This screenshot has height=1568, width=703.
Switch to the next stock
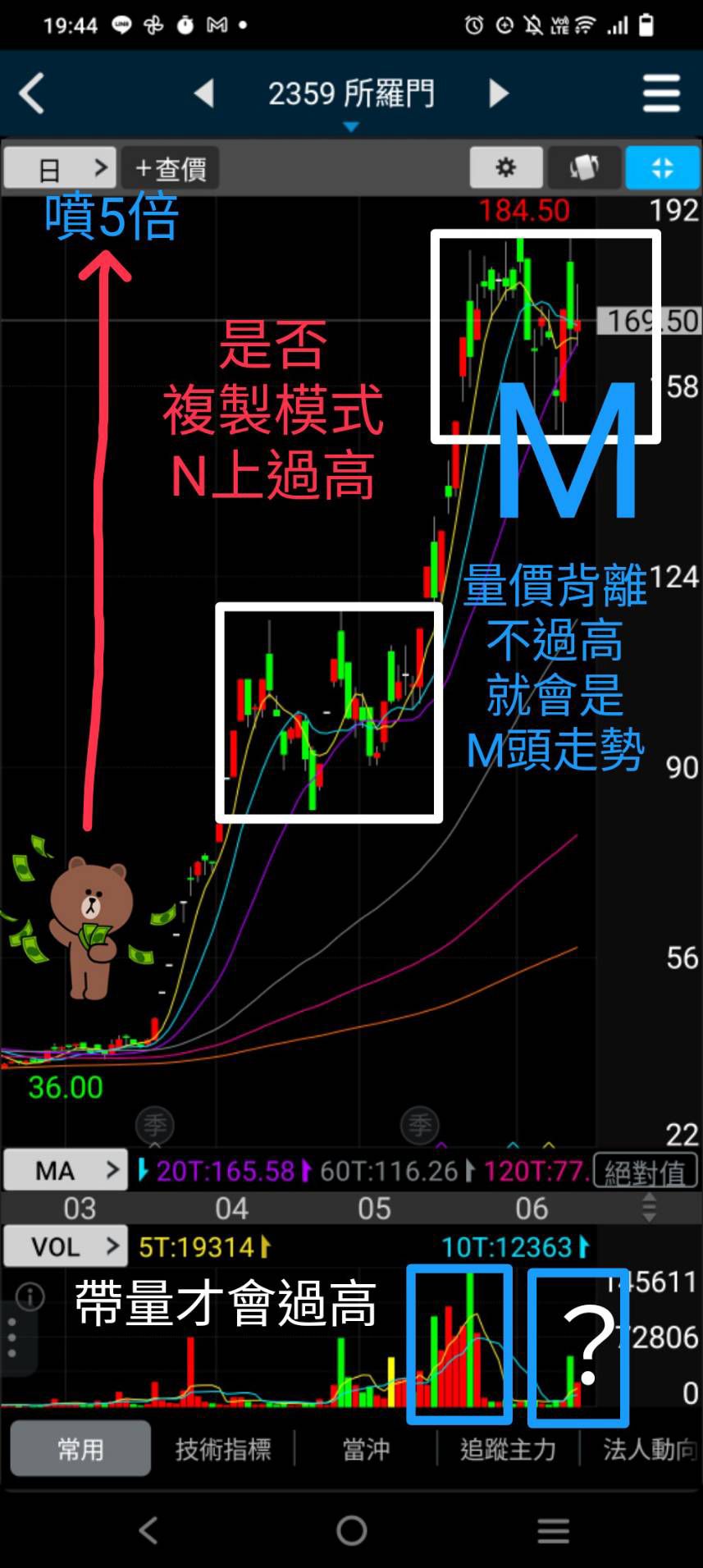pyautogui.click(x=498, y=94)
